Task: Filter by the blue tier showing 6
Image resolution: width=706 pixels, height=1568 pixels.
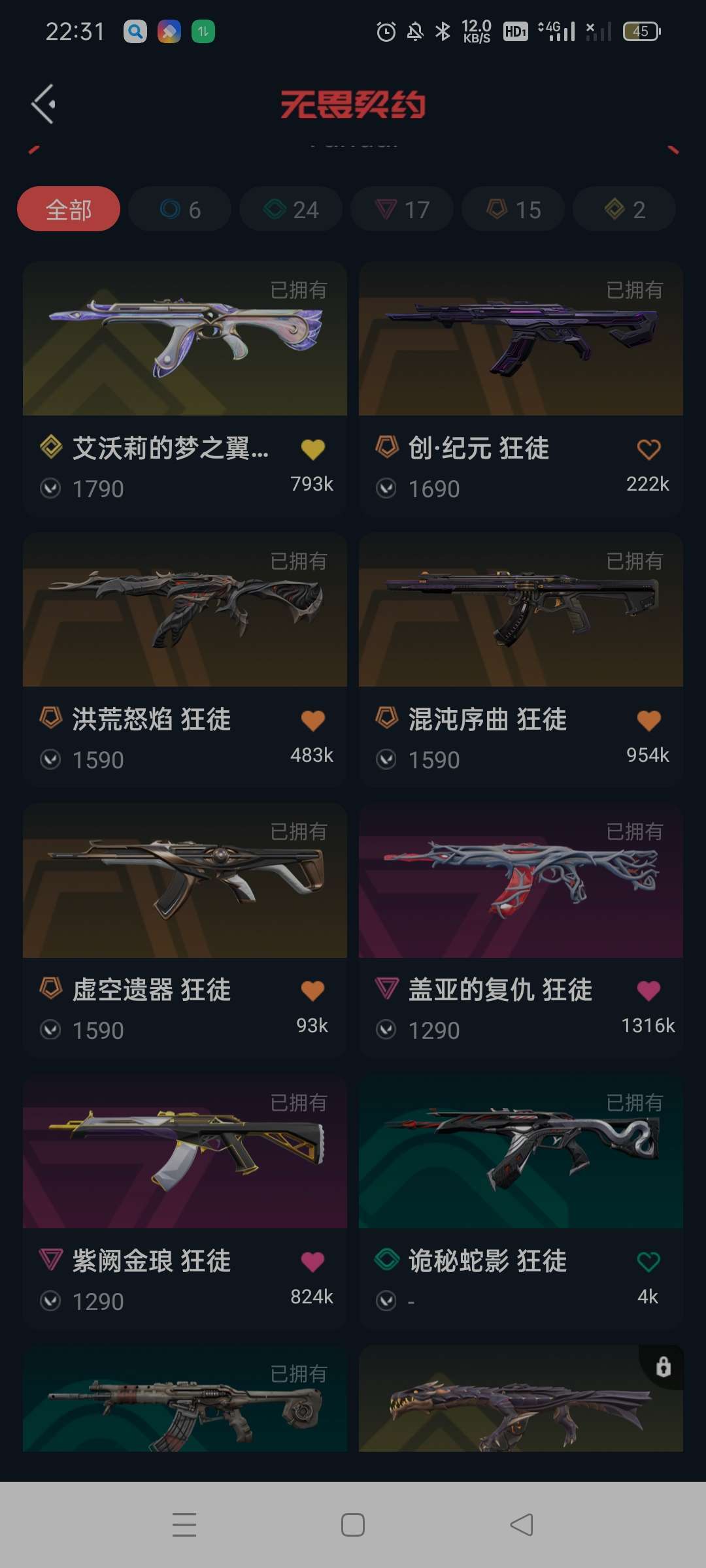Action: 180,209
